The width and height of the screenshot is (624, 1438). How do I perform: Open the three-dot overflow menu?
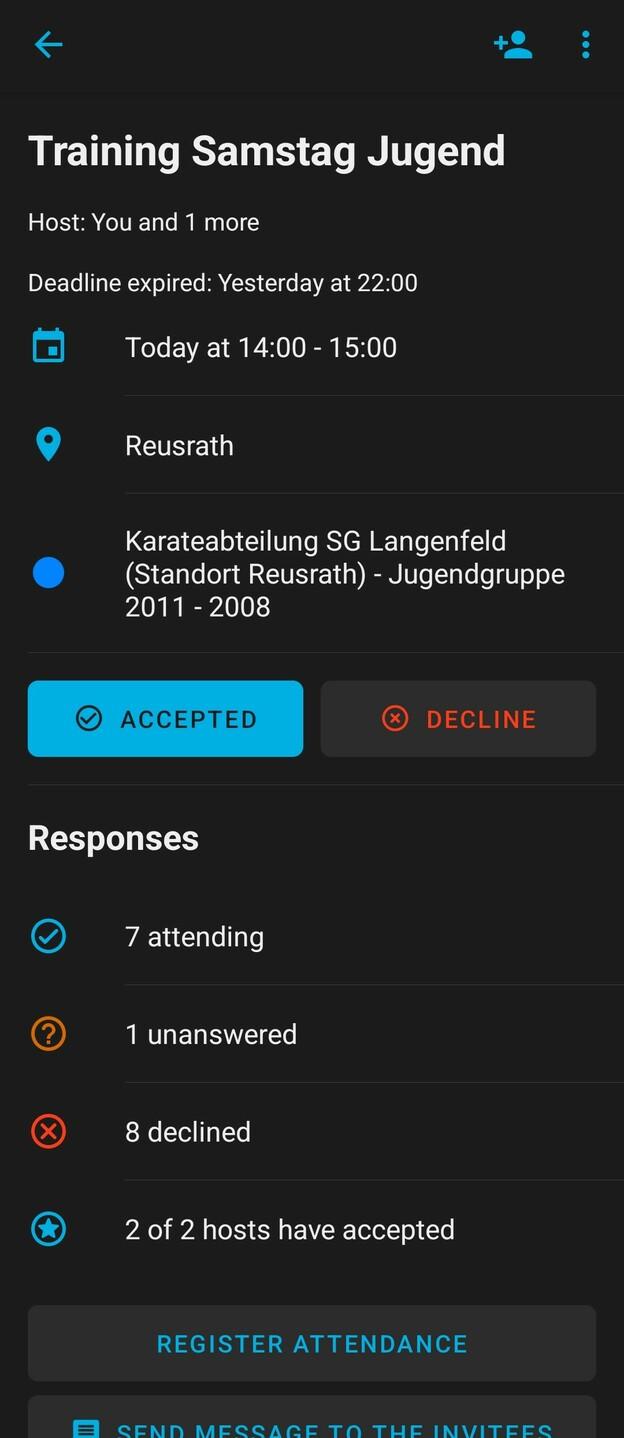585,44
